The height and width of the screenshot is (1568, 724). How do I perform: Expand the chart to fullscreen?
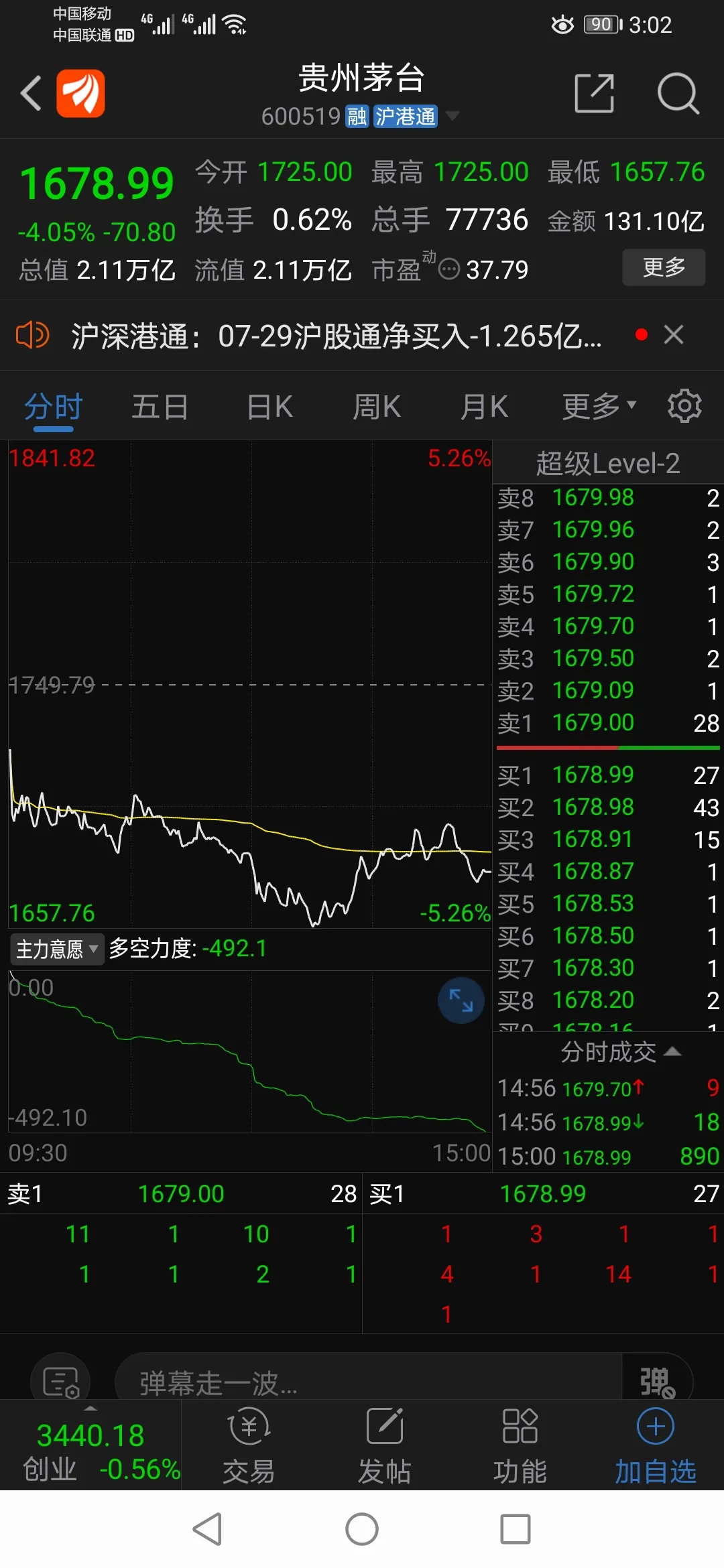click(x=461, y=1000)
